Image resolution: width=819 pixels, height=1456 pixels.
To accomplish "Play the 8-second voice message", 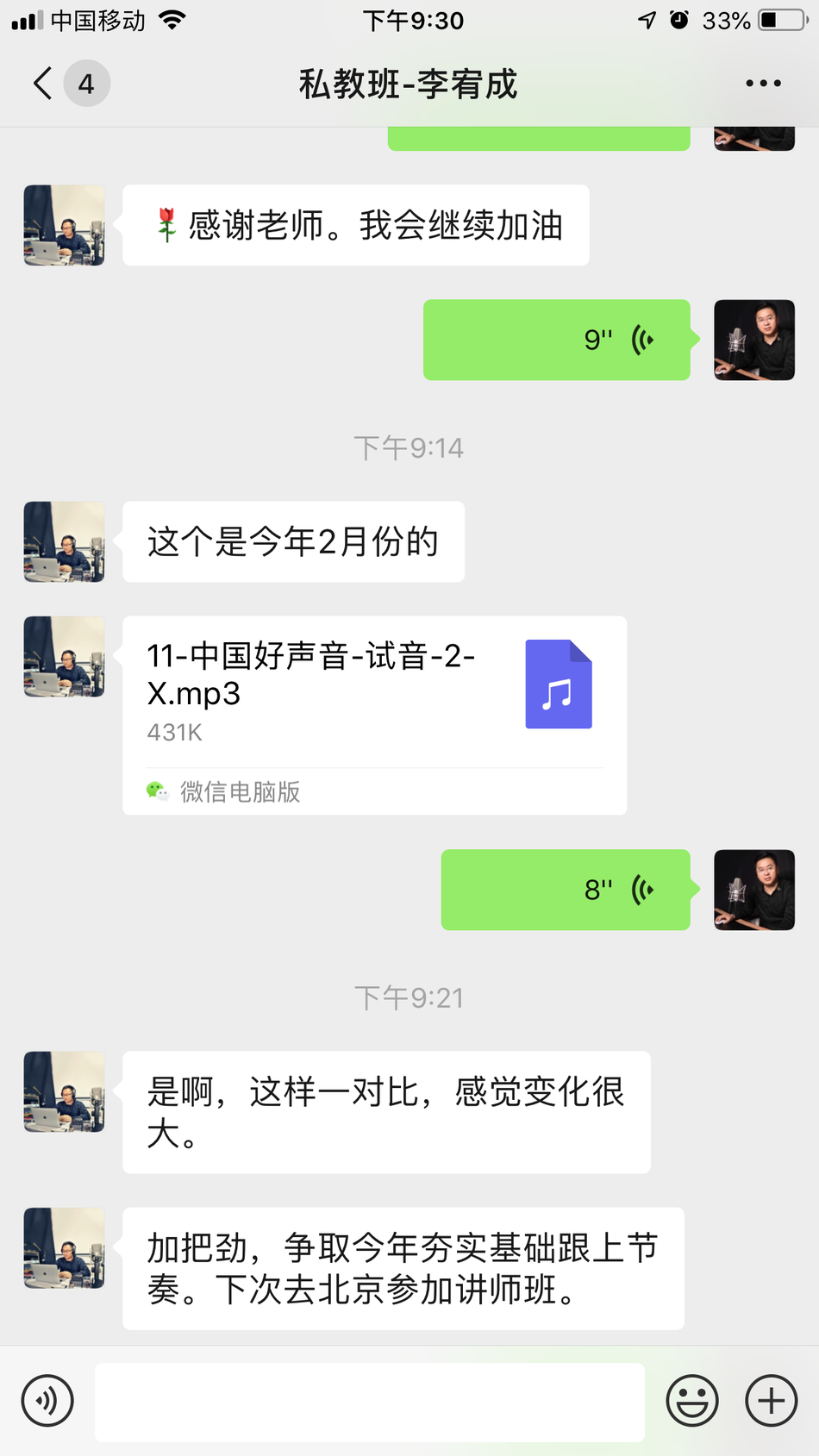I will coord(565,890).
